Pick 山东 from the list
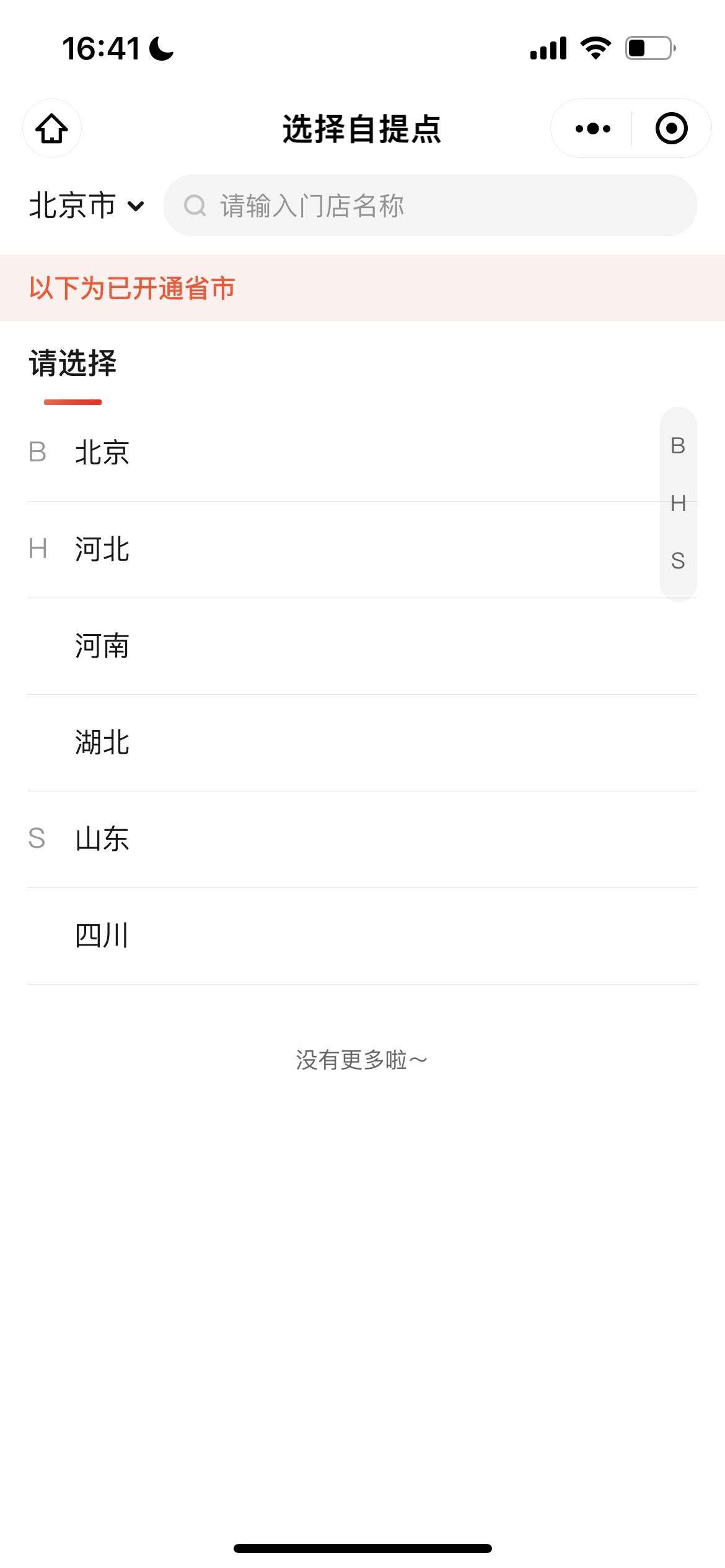 click(x=102, y=839)
